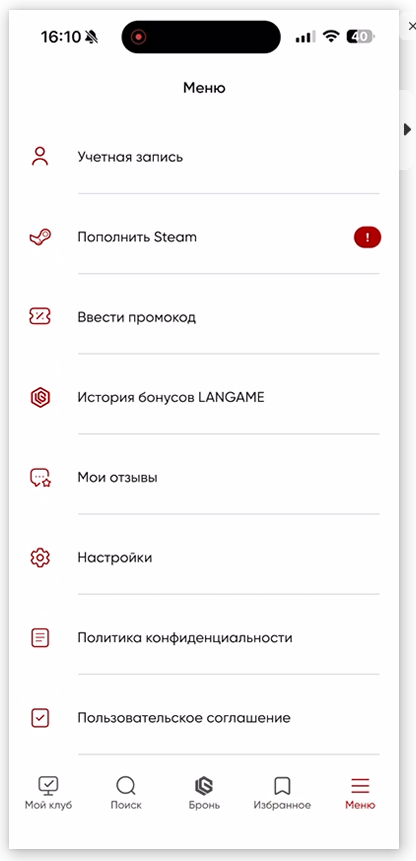416x861 pixels.
Task: Open Учетная запись account row
Action: pyautogui.click(x=204, y=157)
